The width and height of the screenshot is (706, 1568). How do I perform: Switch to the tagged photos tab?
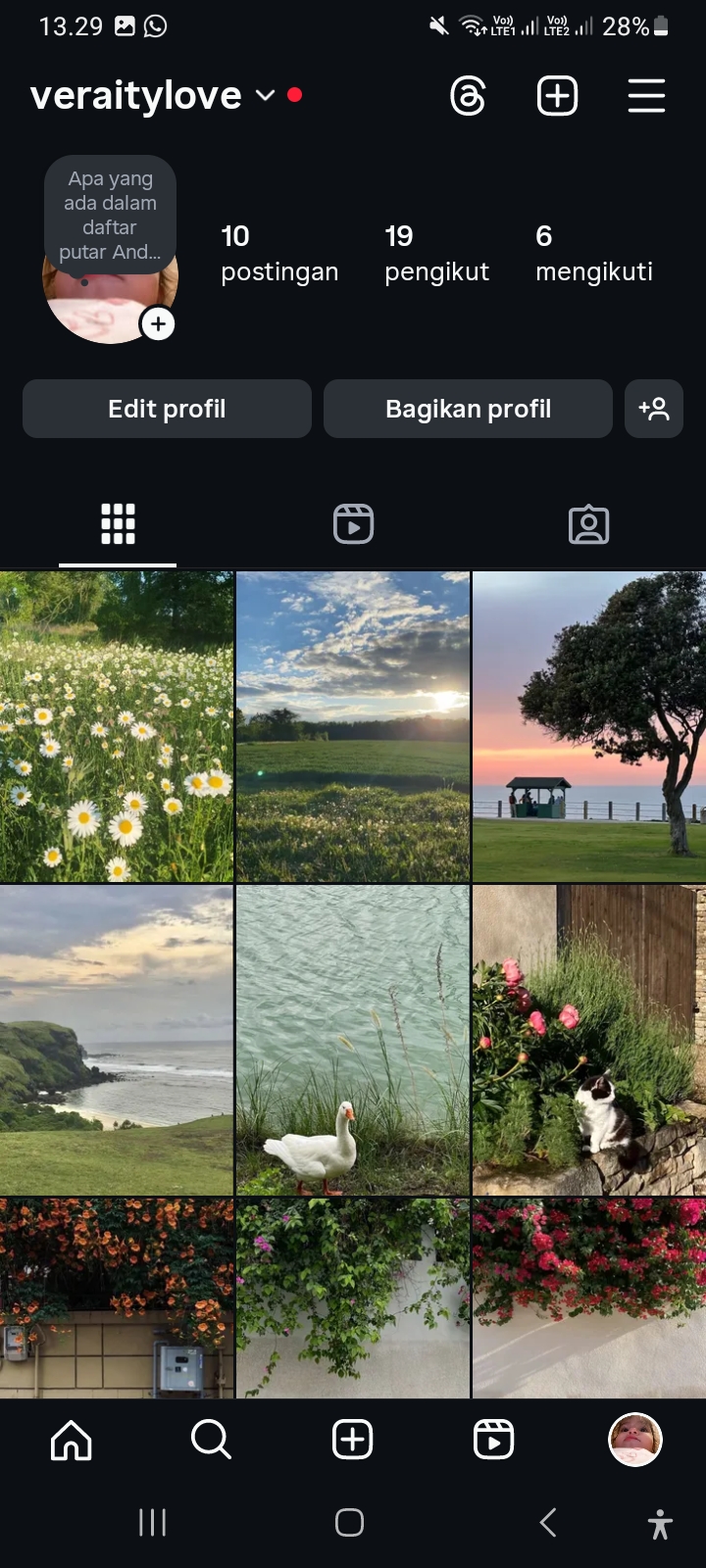pyautogui.click(x=588, y=524)
